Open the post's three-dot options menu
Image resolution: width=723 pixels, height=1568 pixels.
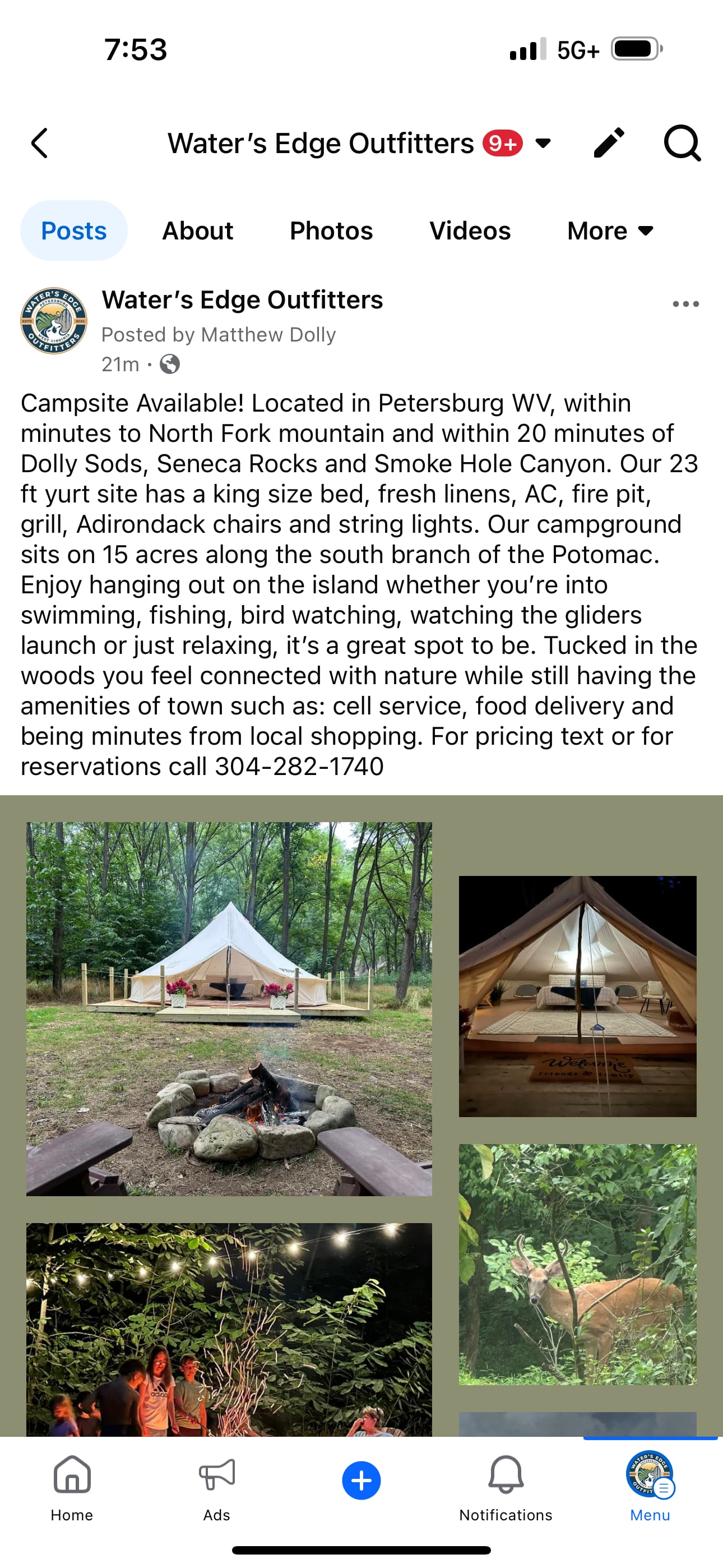pyautogui.click(x=686, y=304)
